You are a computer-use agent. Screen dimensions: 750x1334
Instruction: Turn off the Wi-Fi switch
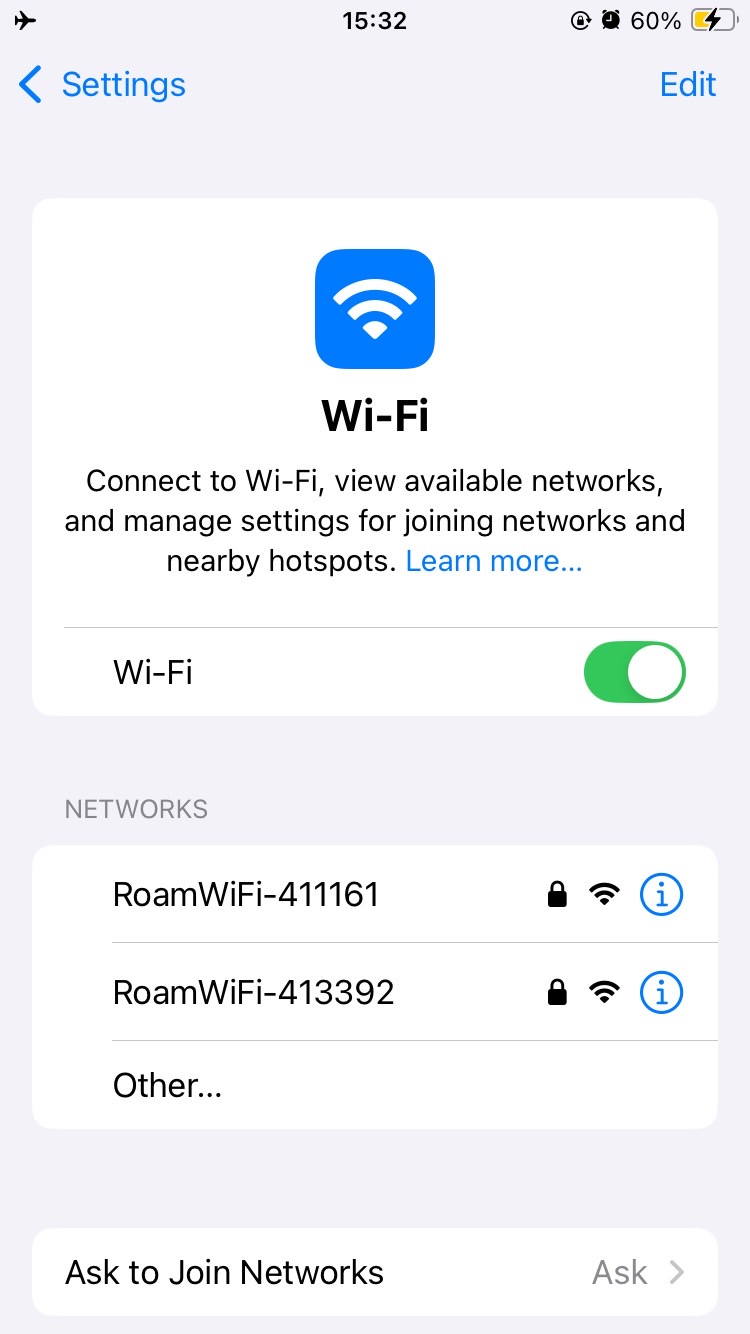click(634, 672)
